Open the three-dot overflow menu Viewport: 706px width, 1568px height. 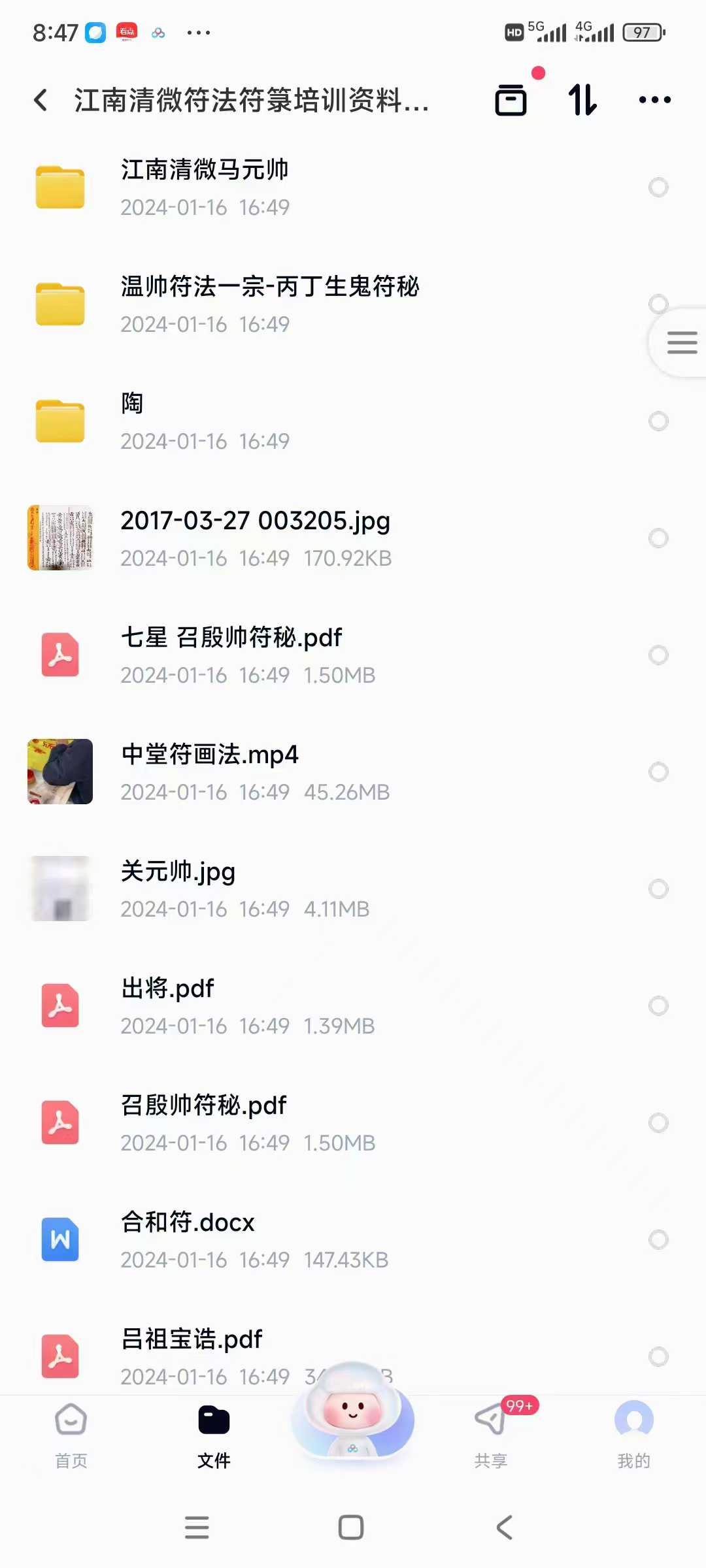point(654,100)
